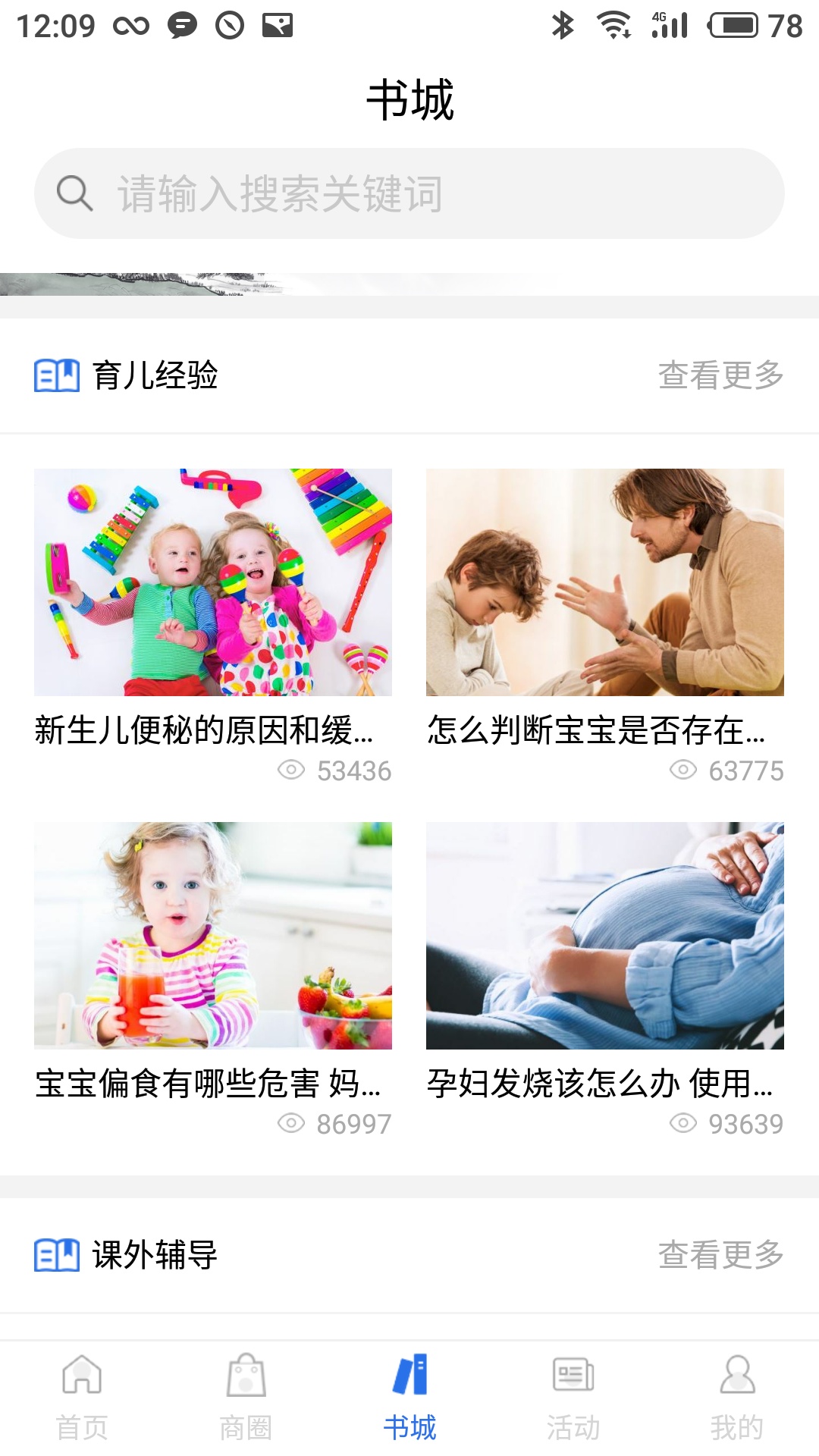View more under 课外辅导 section
This screenshot has width=819, height=1456.
720,1254
